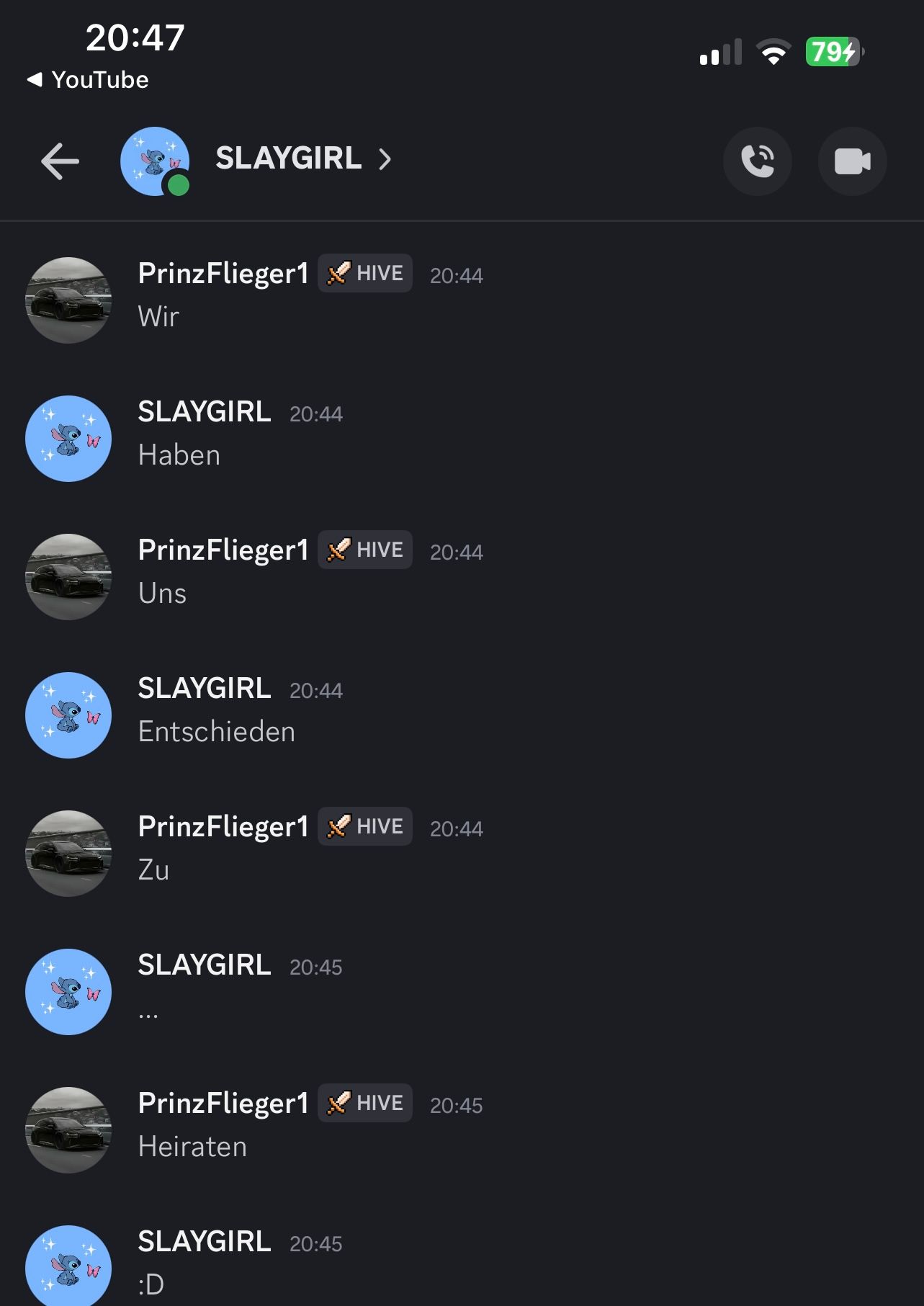Return to YouTube via the status bar link
The height and width of the screenshot is (1306, 924).
click(88, 80)
